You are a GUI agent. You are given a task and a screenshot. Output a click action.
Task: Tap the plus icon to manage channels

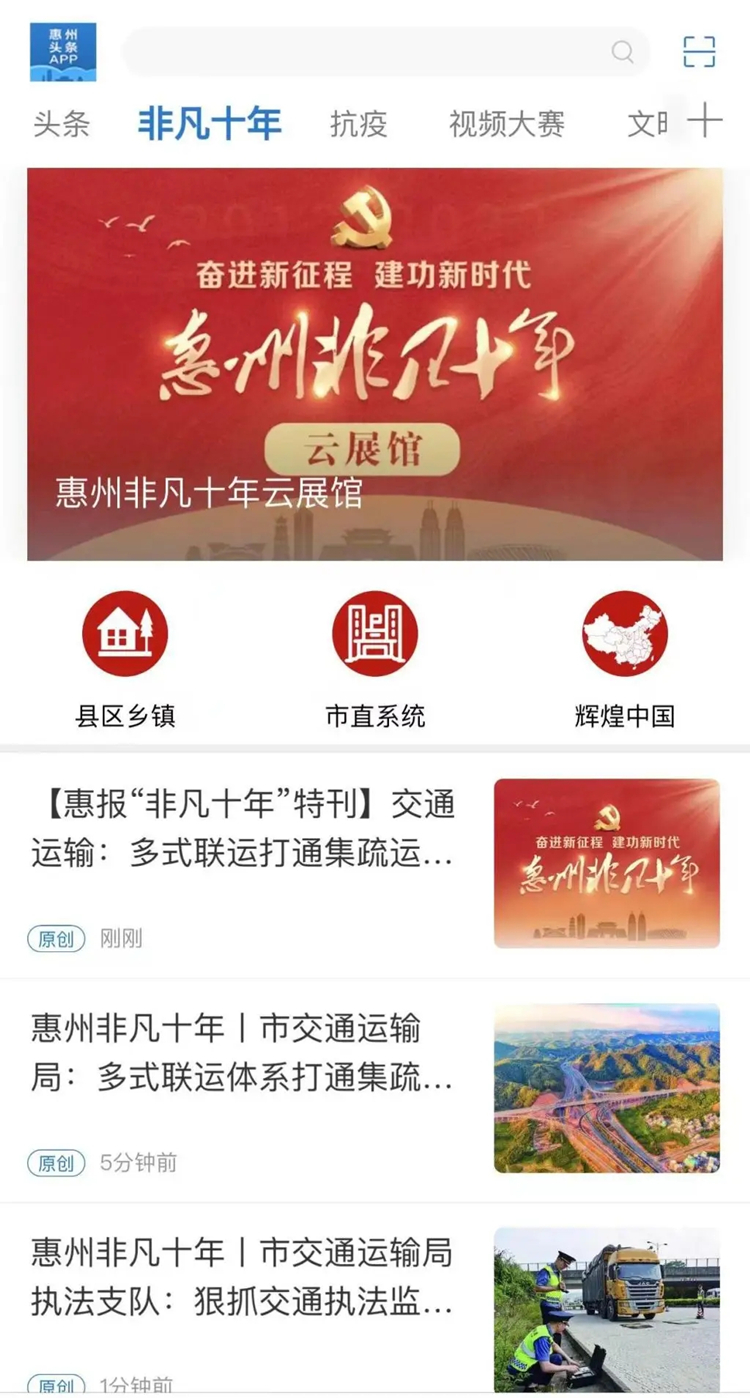705,121
